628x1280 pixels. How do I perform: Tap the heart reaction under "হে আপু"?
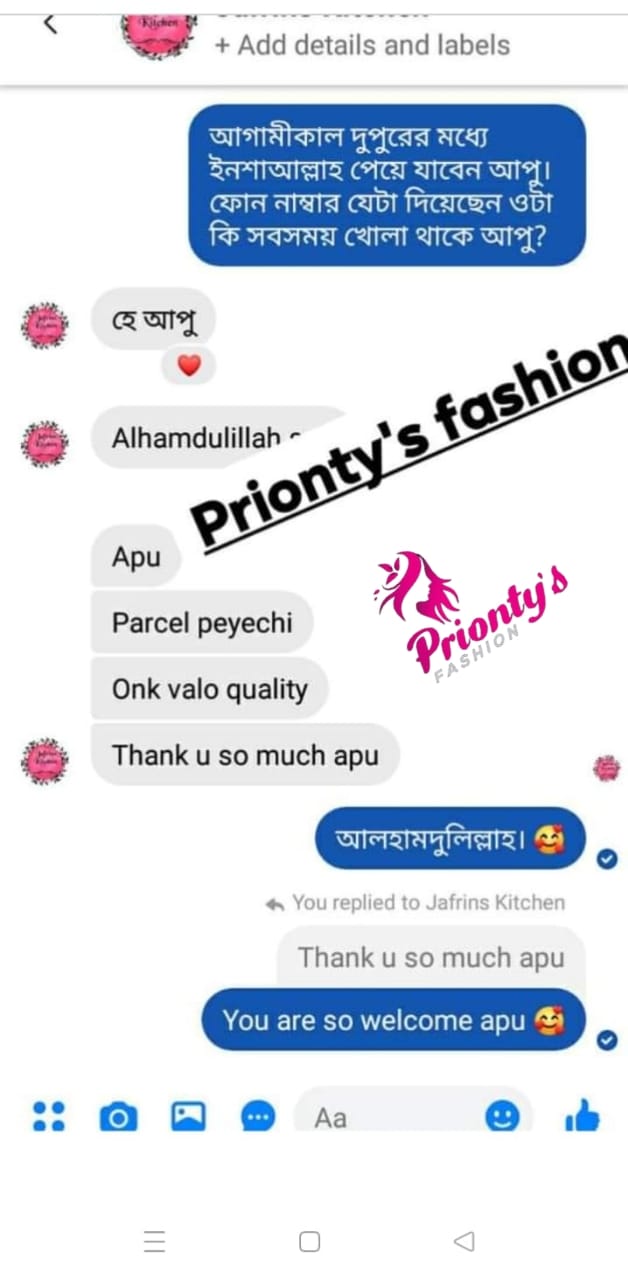pos(189,366)
